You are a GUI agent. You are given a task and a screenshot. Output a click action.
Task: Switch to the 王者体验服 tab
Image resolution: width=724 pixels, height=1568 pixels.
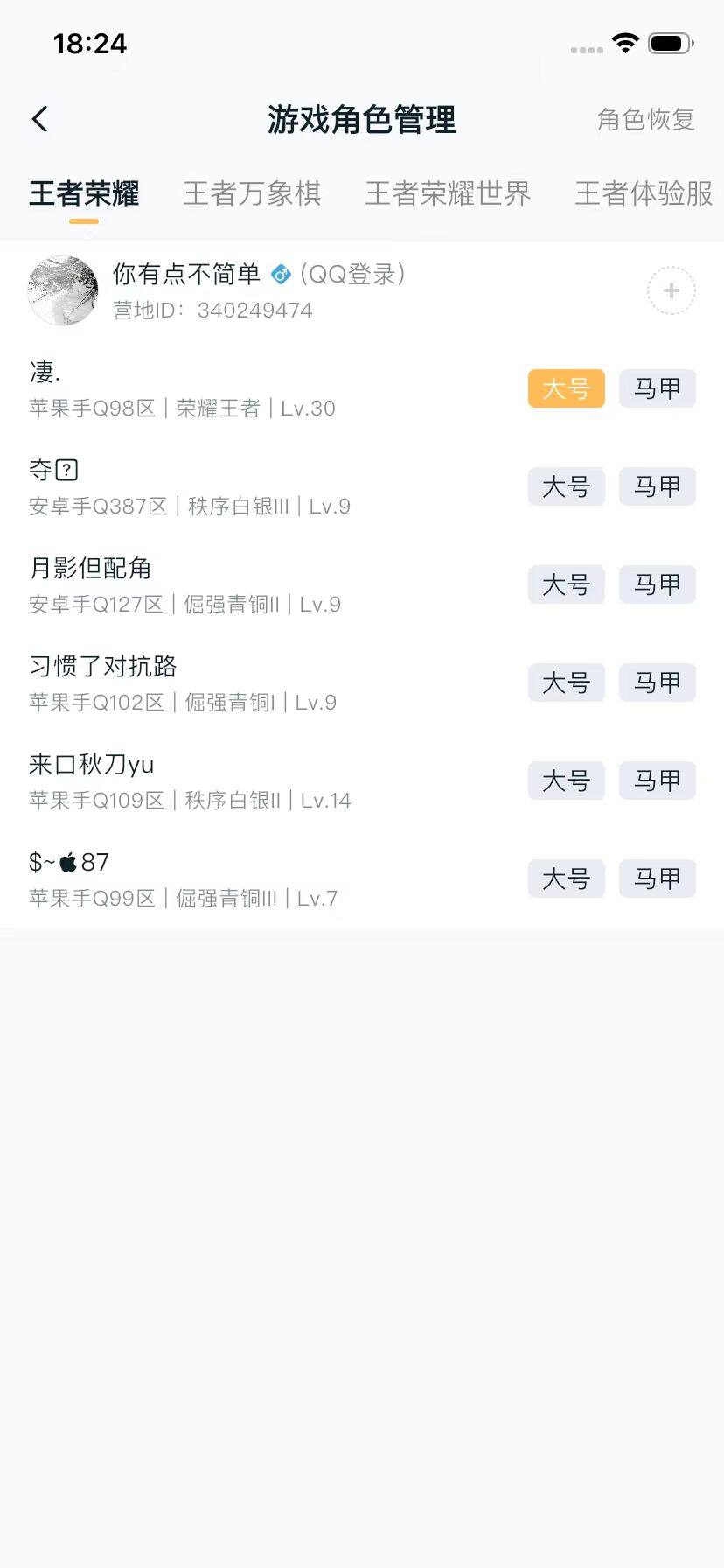643,193
